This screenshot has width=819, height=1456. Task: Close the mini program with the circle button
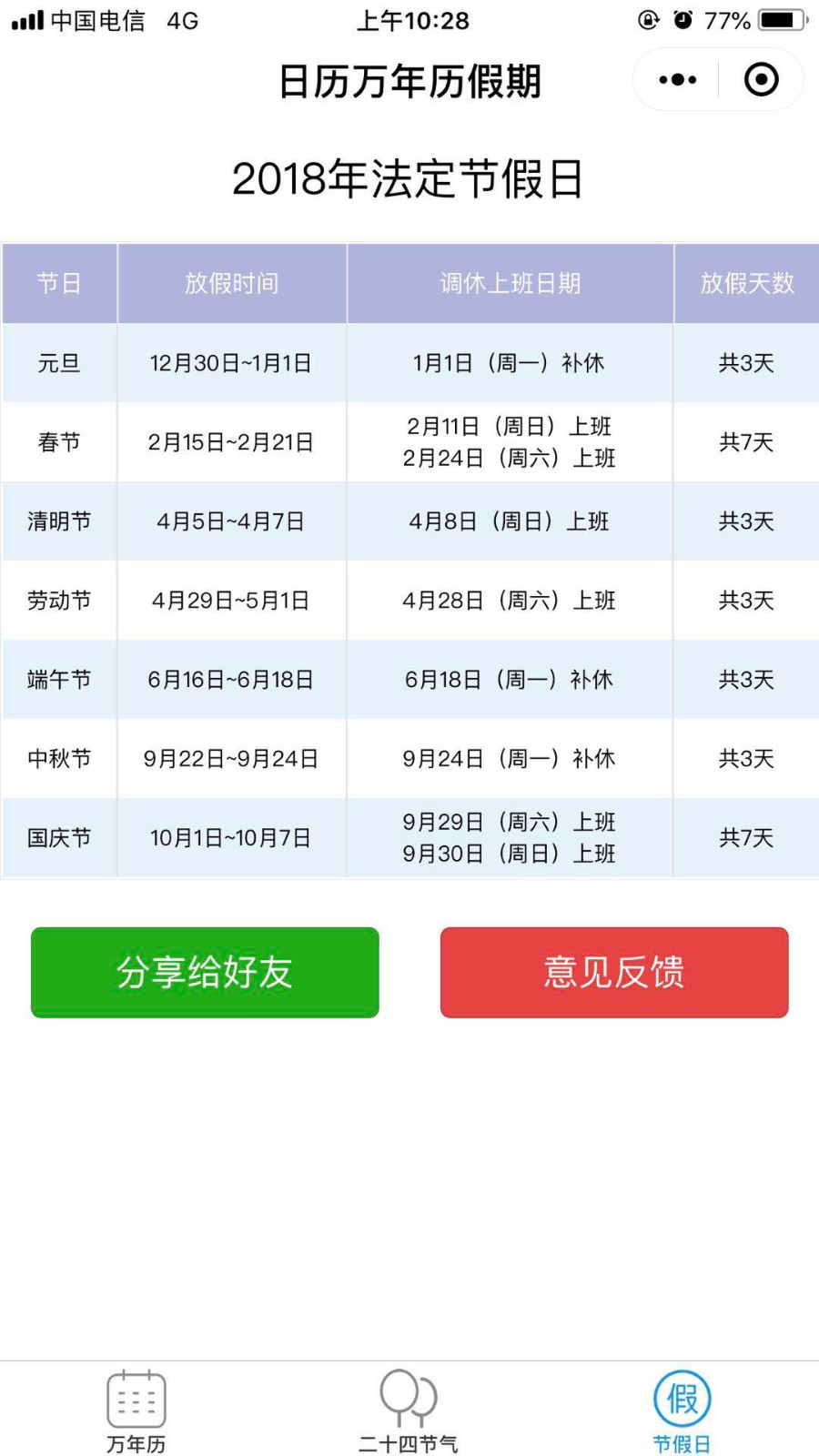pos(762,80)
